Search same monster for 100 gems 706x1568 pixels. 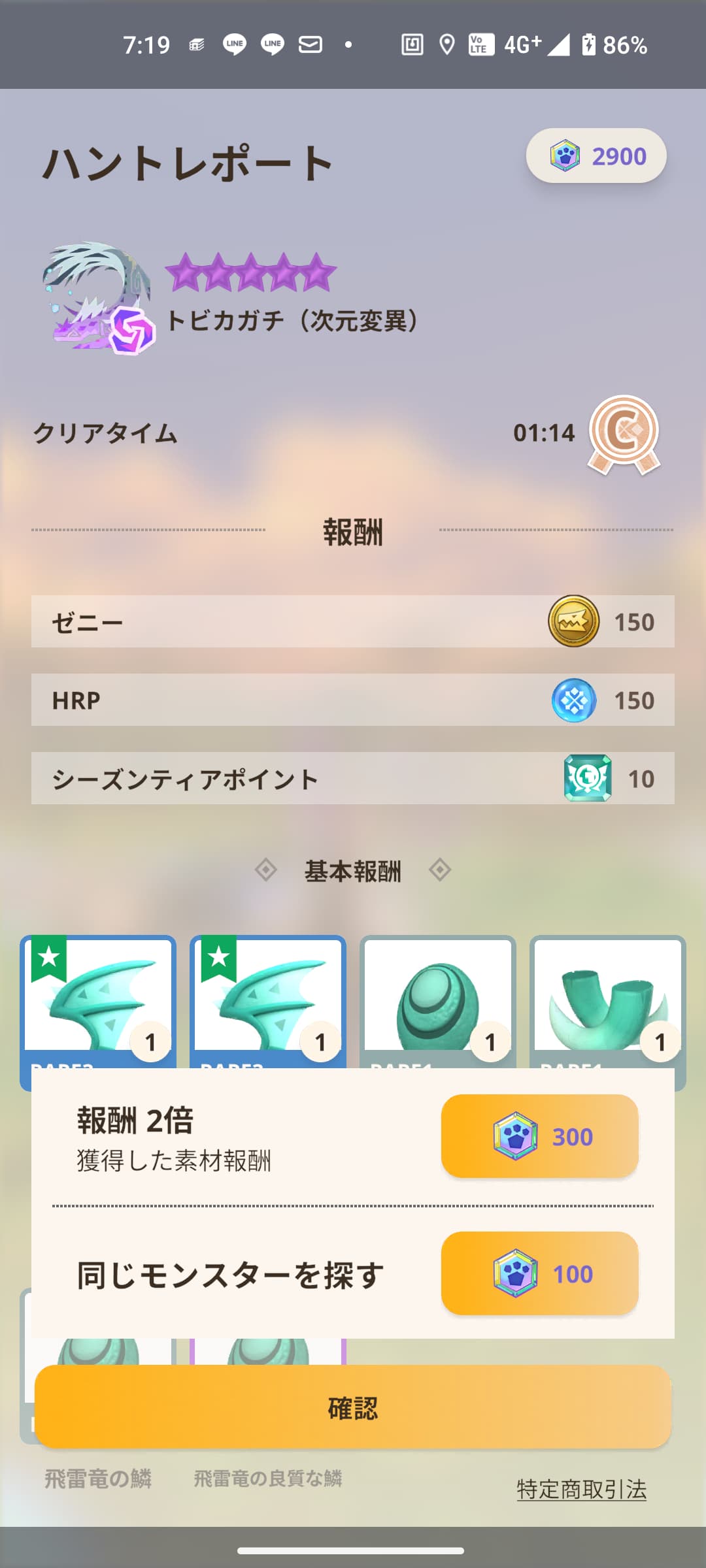[539, 1273]
